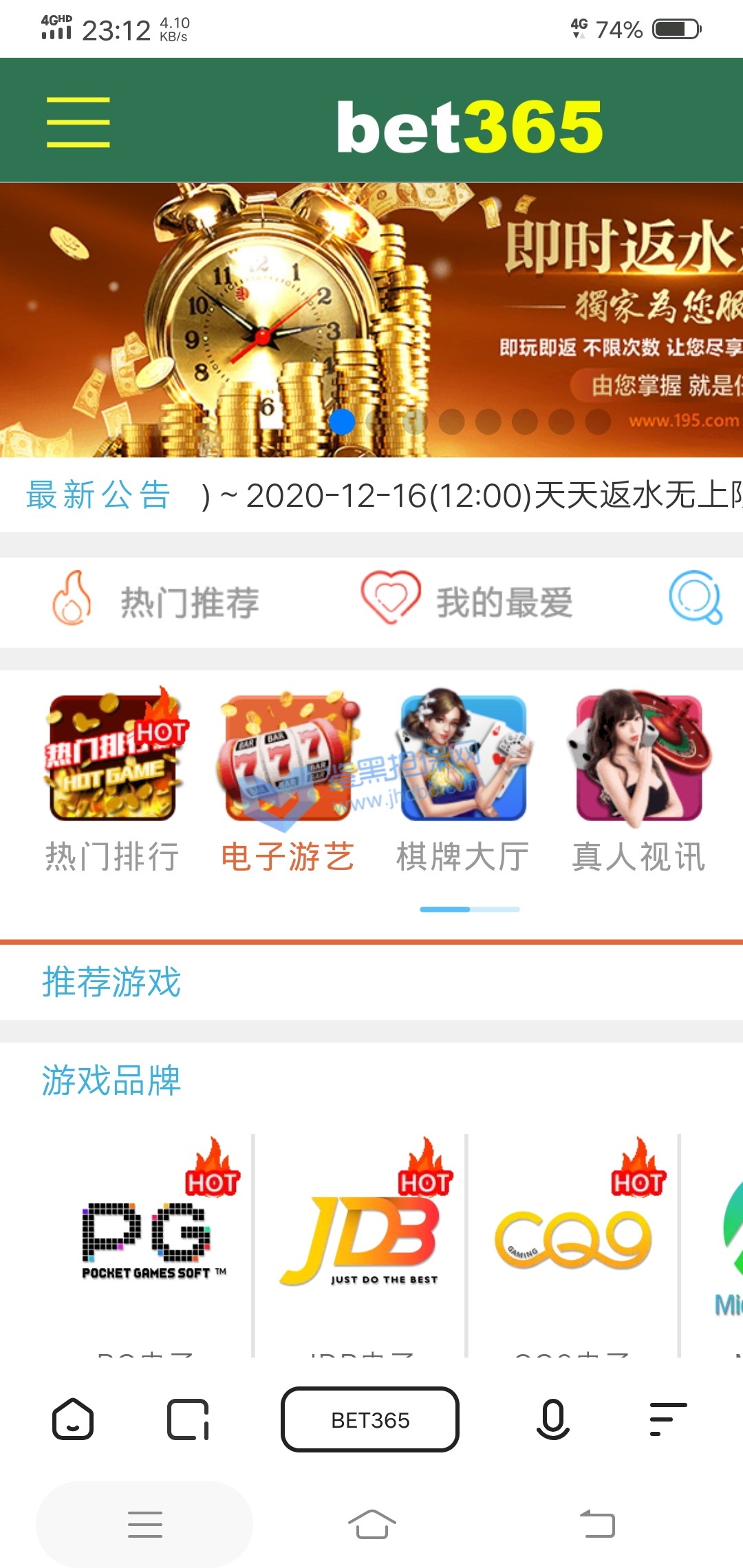Tap the browser home face icon

click(x=73, y=1419)
